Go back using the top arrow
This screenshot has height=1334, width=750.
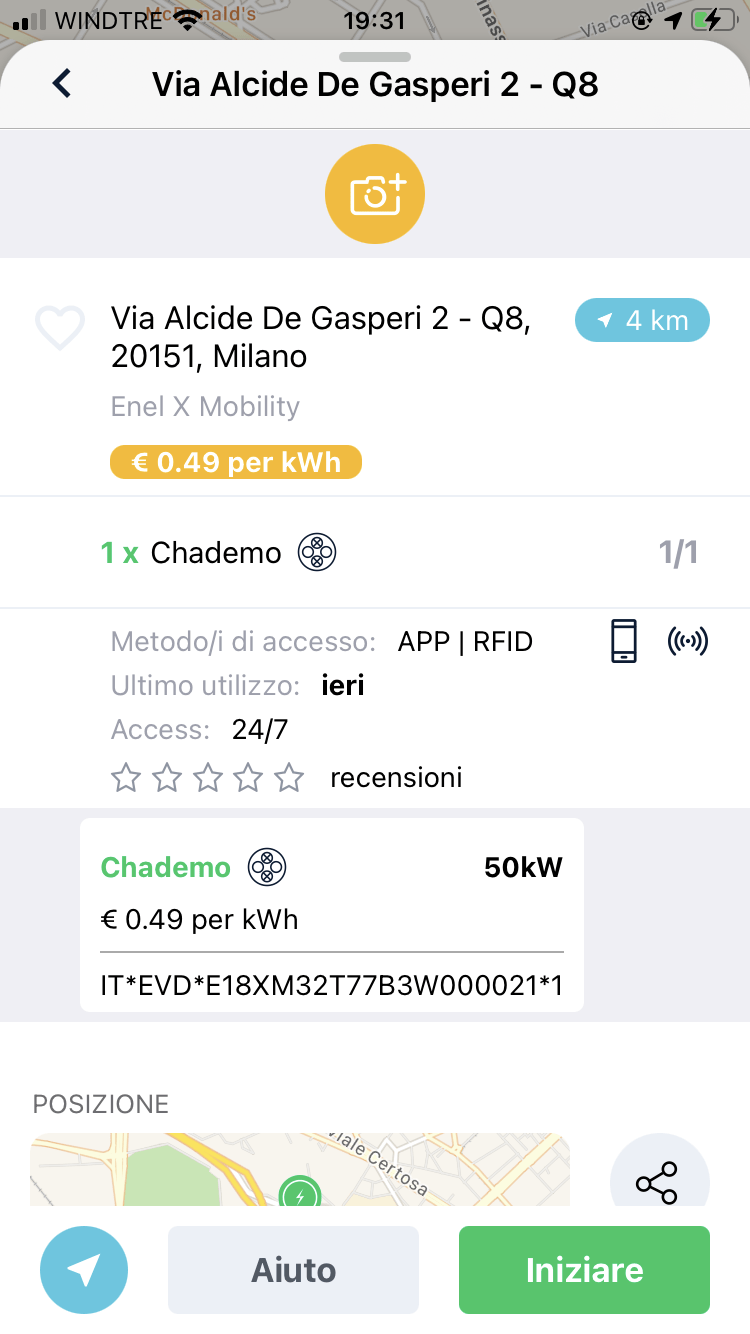pos(62,83)
